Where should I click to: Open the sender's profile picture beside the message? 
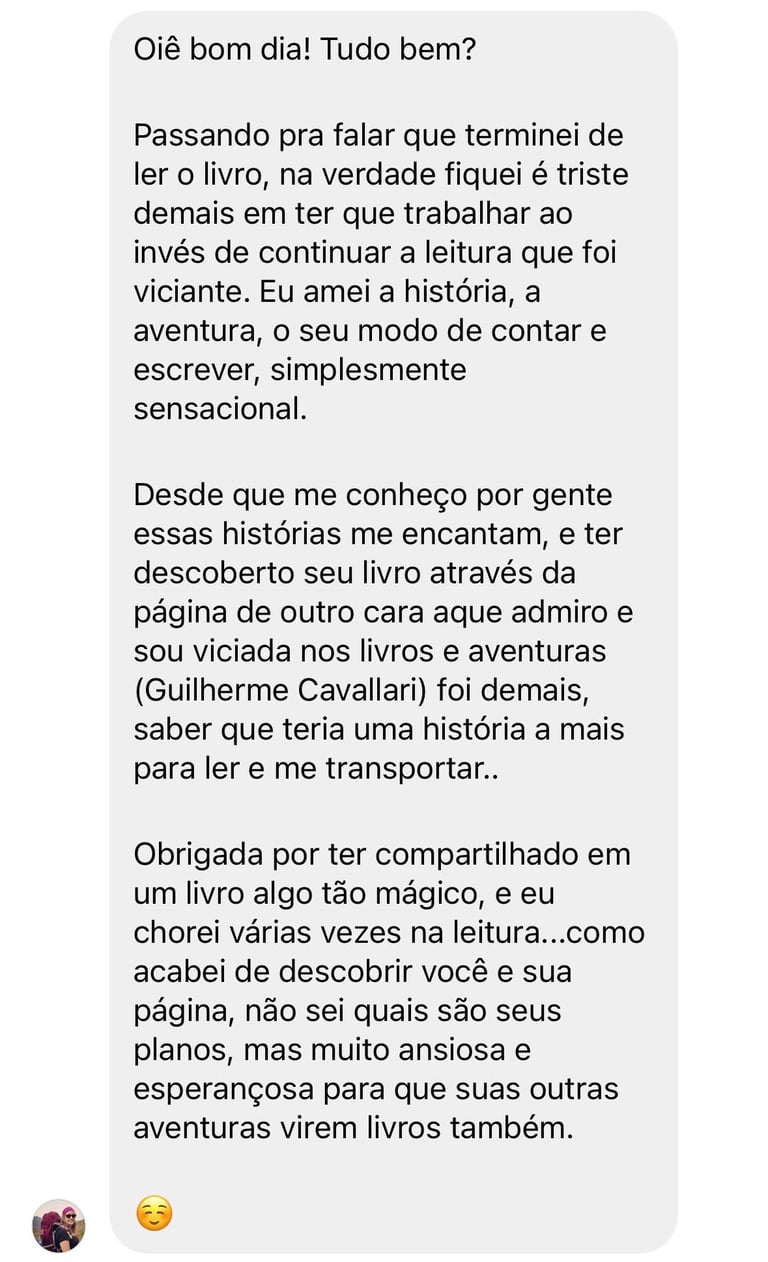58,1225
